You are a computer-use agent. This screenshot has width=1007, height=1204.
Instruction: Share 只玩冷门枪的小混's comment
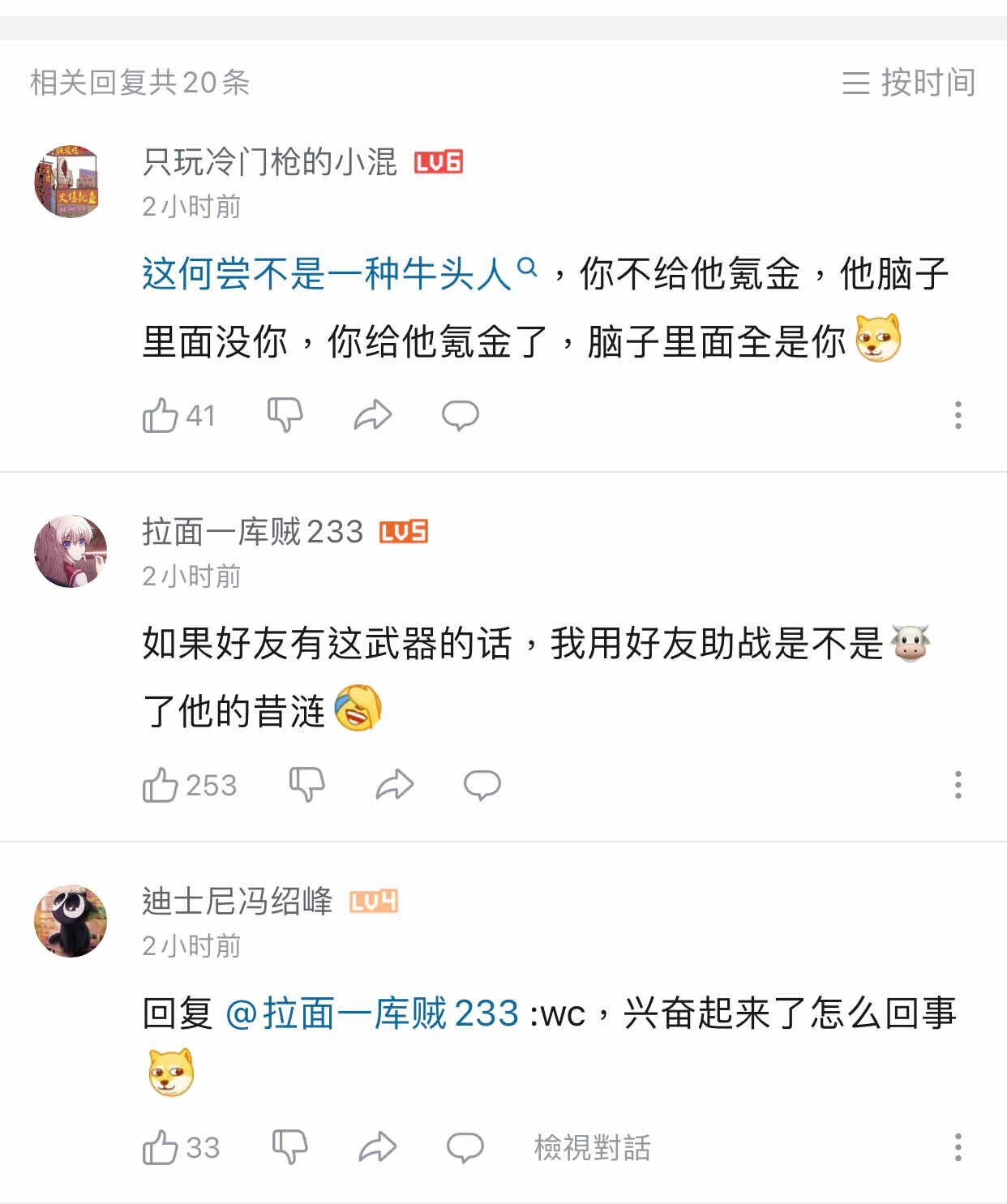pos(373,415)
